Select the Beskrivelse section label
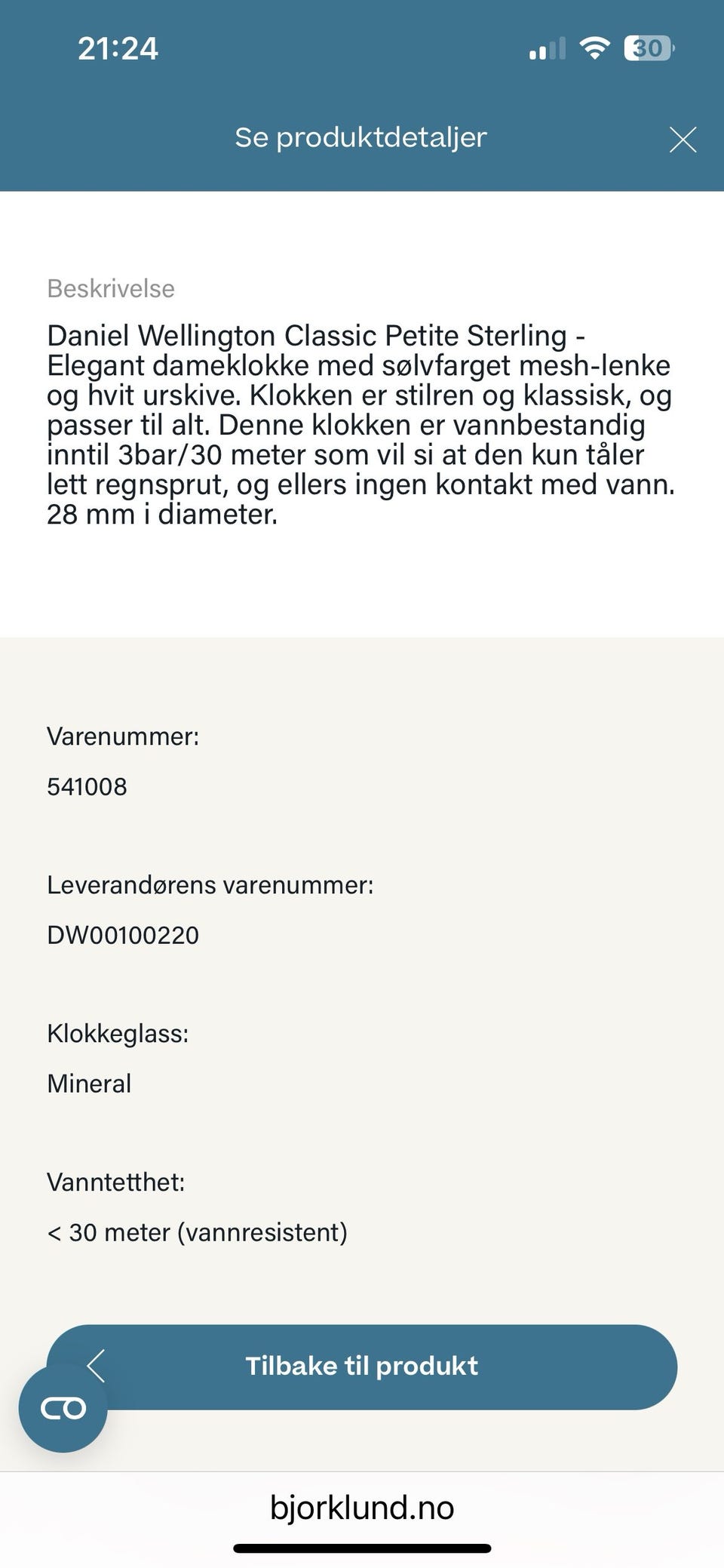The width and height of the screenshot is (724, 1568). (110, 287)
